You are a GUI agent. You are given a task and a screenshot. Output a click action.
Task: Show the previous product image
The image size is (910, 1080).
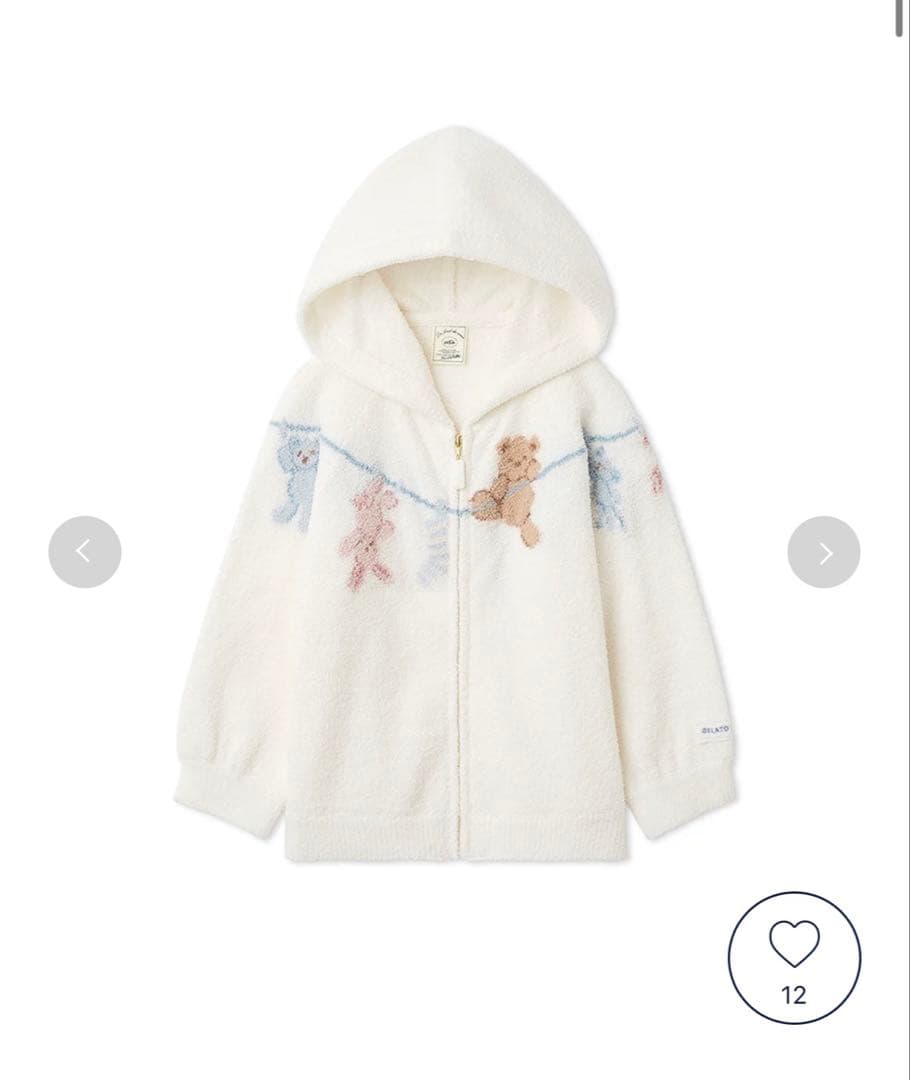(x=85, y=551)
